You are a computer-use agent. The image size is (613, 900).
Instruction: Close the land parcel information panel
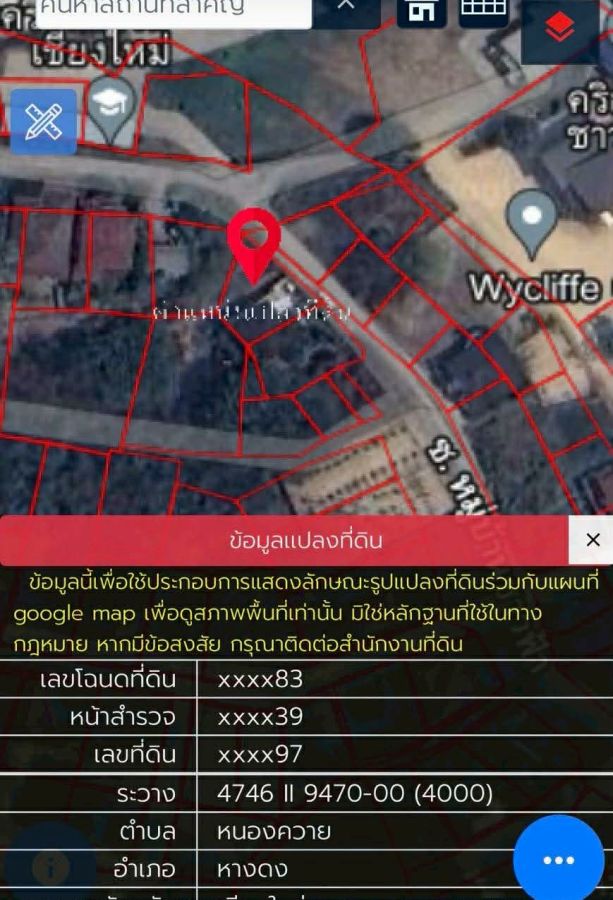[592, 540]
